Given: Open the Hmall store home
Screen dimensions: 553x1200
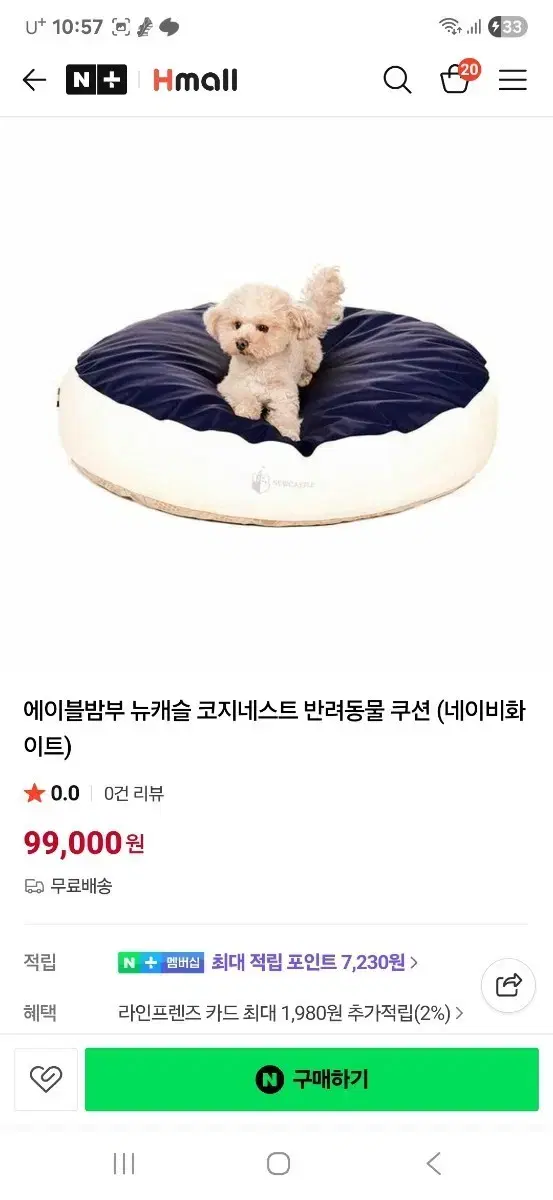Looking at the screenshot, I should coord(195,80).
